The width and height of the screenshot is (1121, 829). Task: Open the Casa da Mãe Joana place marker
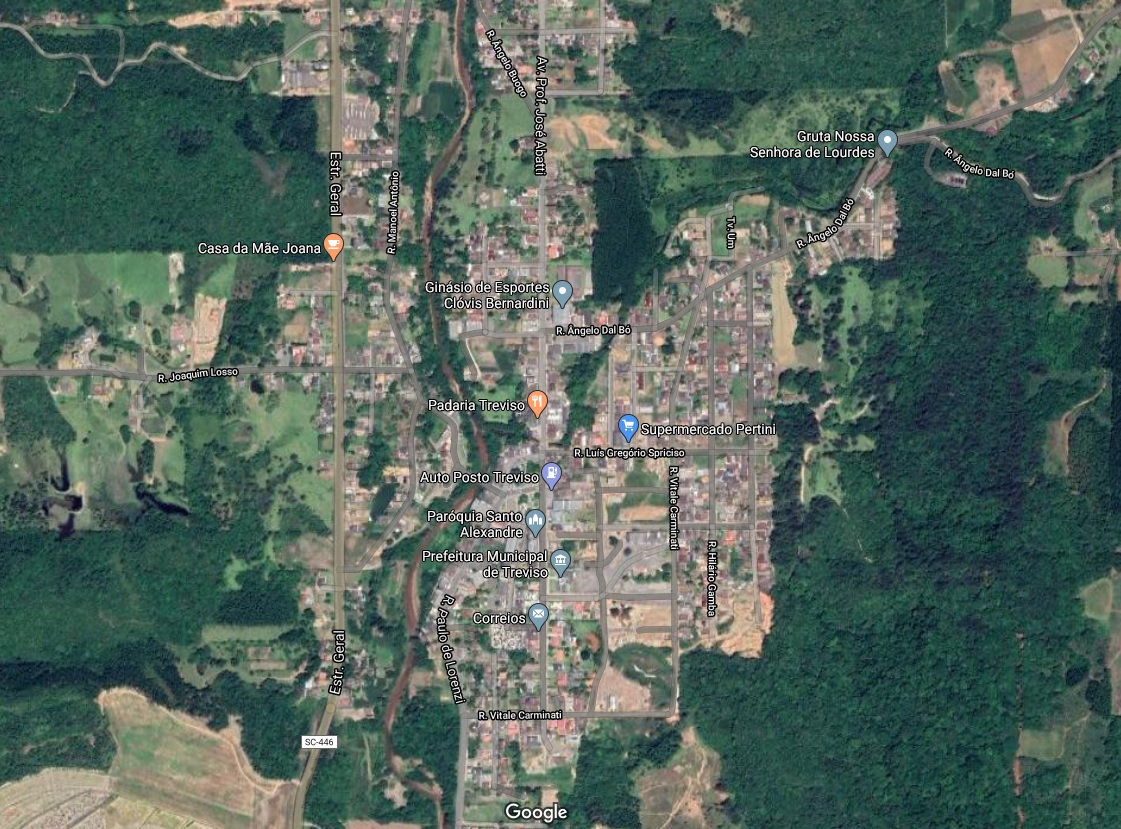[334, 246]
